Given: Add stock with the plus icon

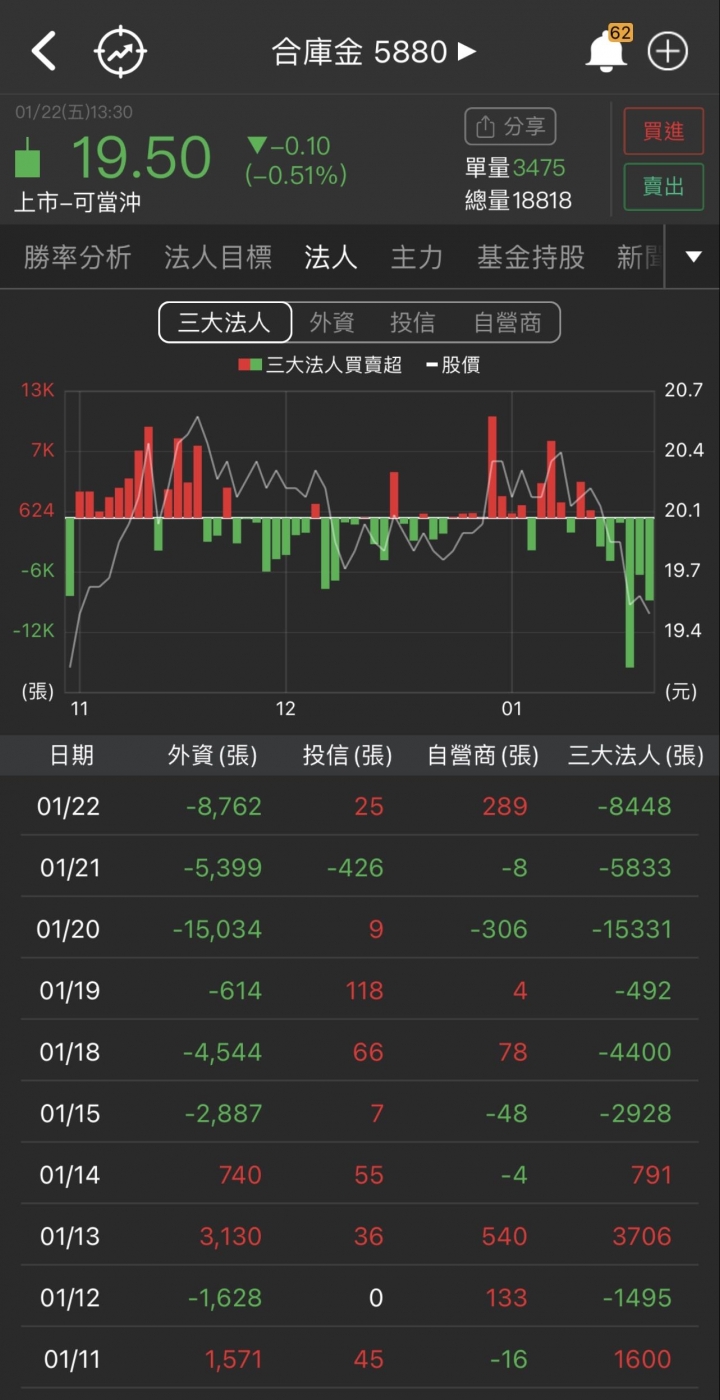Looking at the screenshot, I should [x=668, y=51].
